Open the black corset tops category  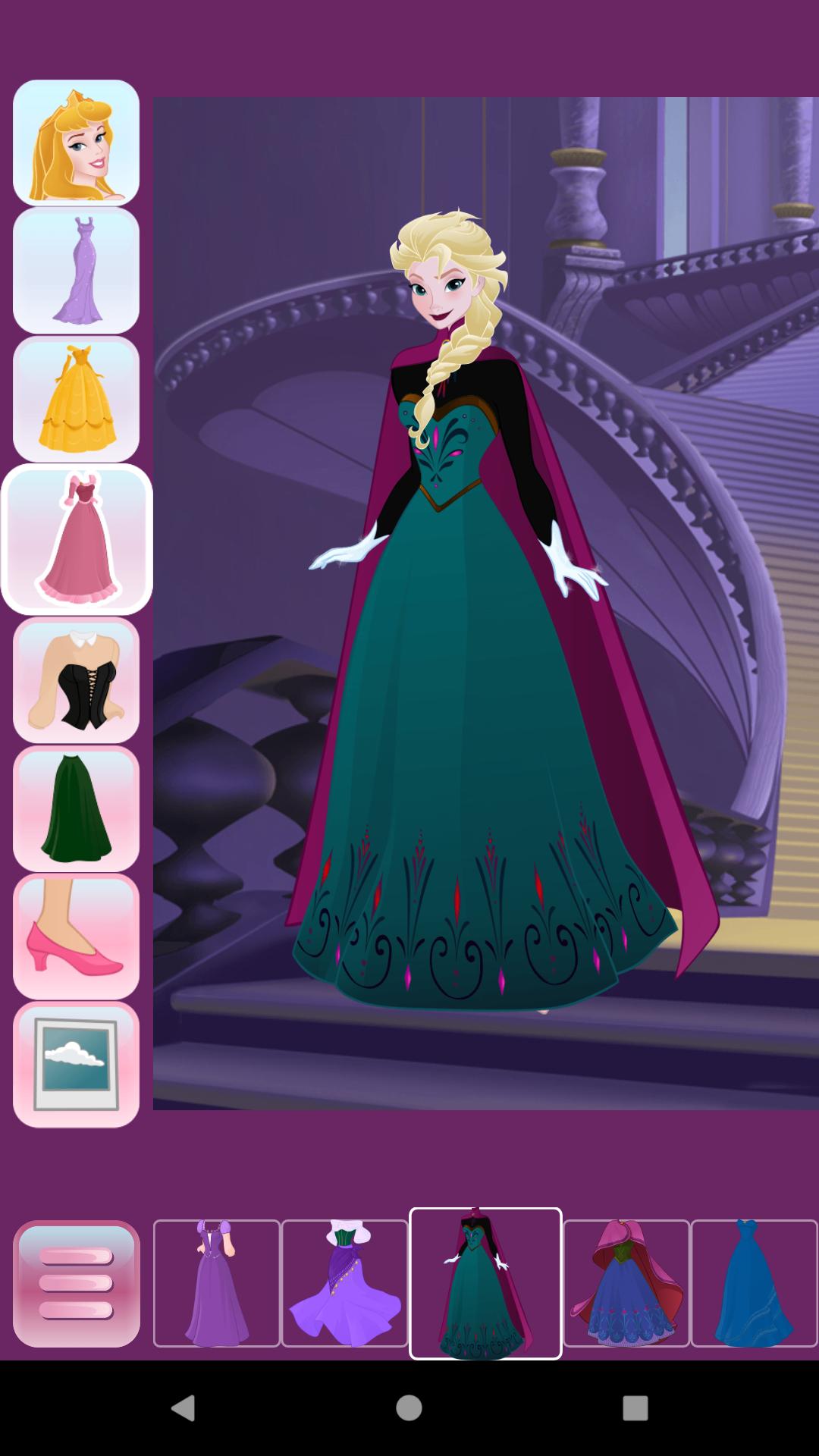pyautogui.click(x=76, y=679)
